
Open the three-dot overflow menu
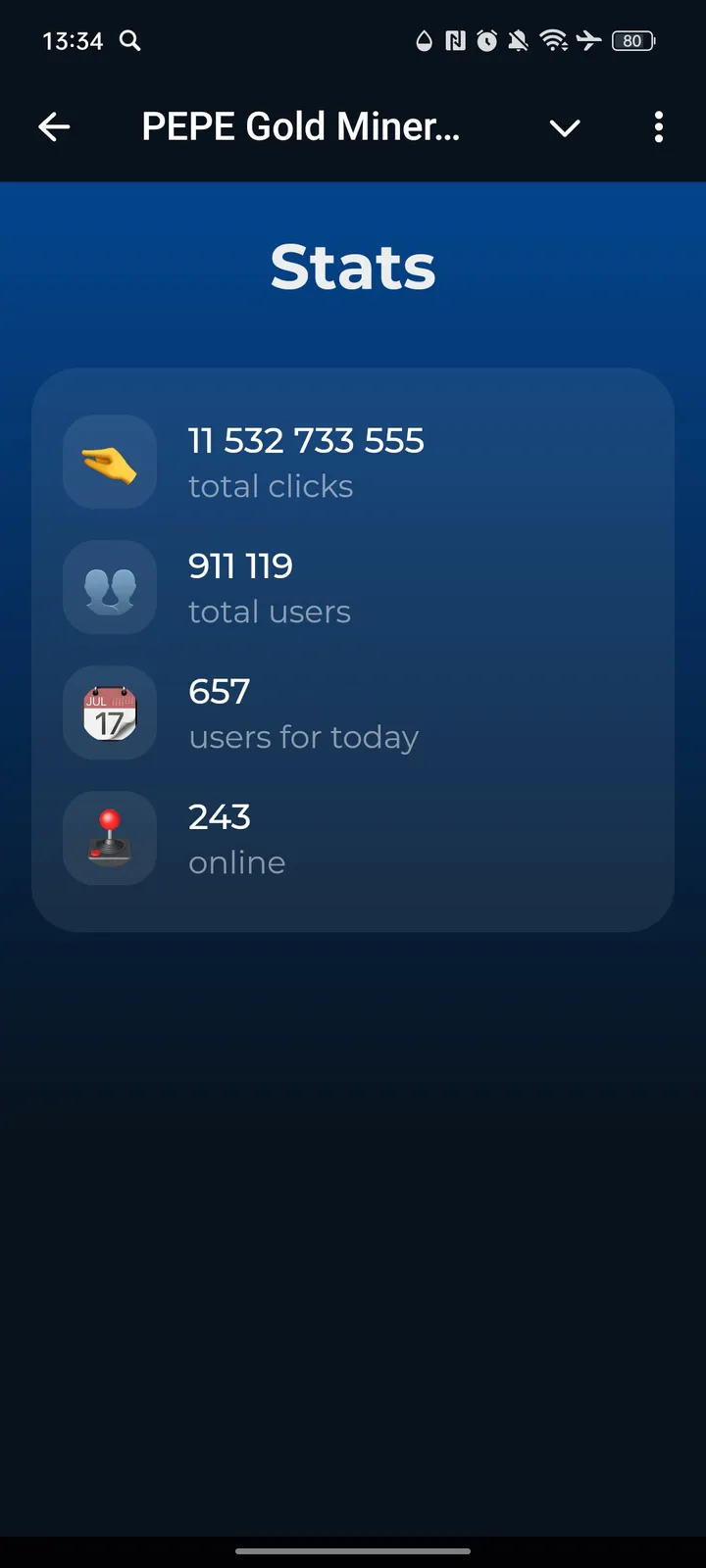click(658, 127)
